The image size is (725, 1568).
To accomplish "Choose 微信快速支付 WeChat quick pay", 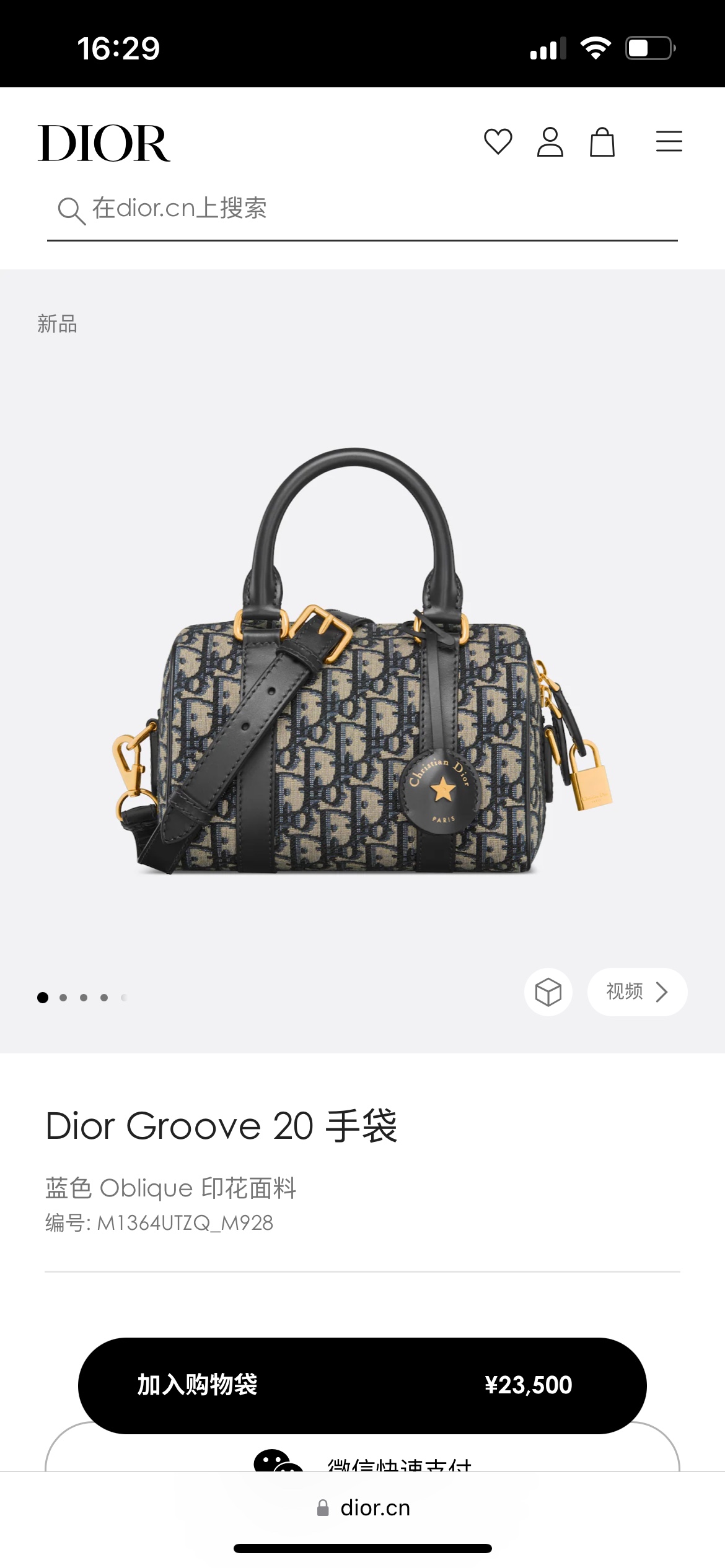I will click(362, 1460).
